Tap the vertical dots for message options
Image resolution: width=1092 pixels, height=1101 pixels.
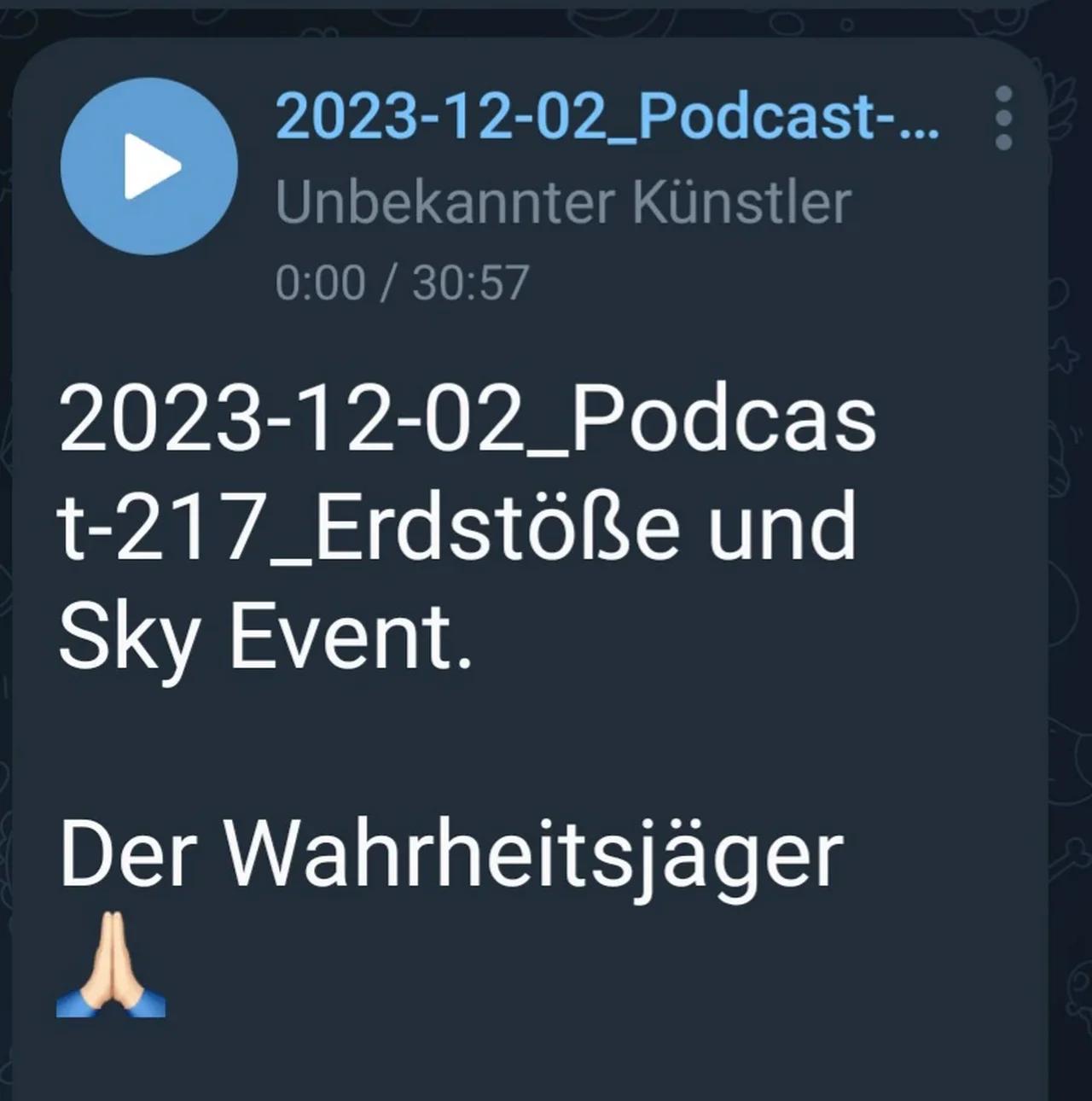click(1004, 119)
